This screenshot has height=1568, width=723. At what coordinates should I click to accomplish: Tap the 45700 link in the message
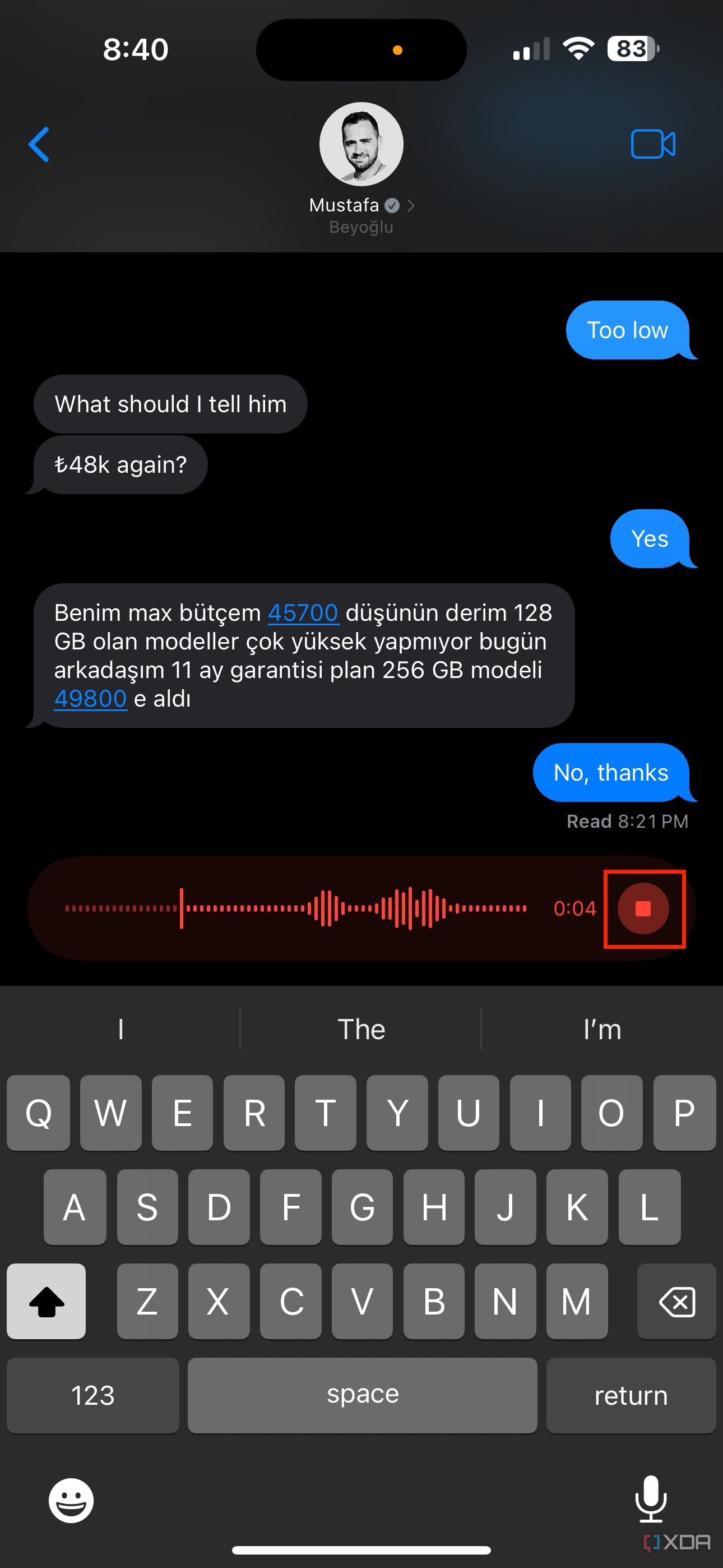(x=303, y=612)
